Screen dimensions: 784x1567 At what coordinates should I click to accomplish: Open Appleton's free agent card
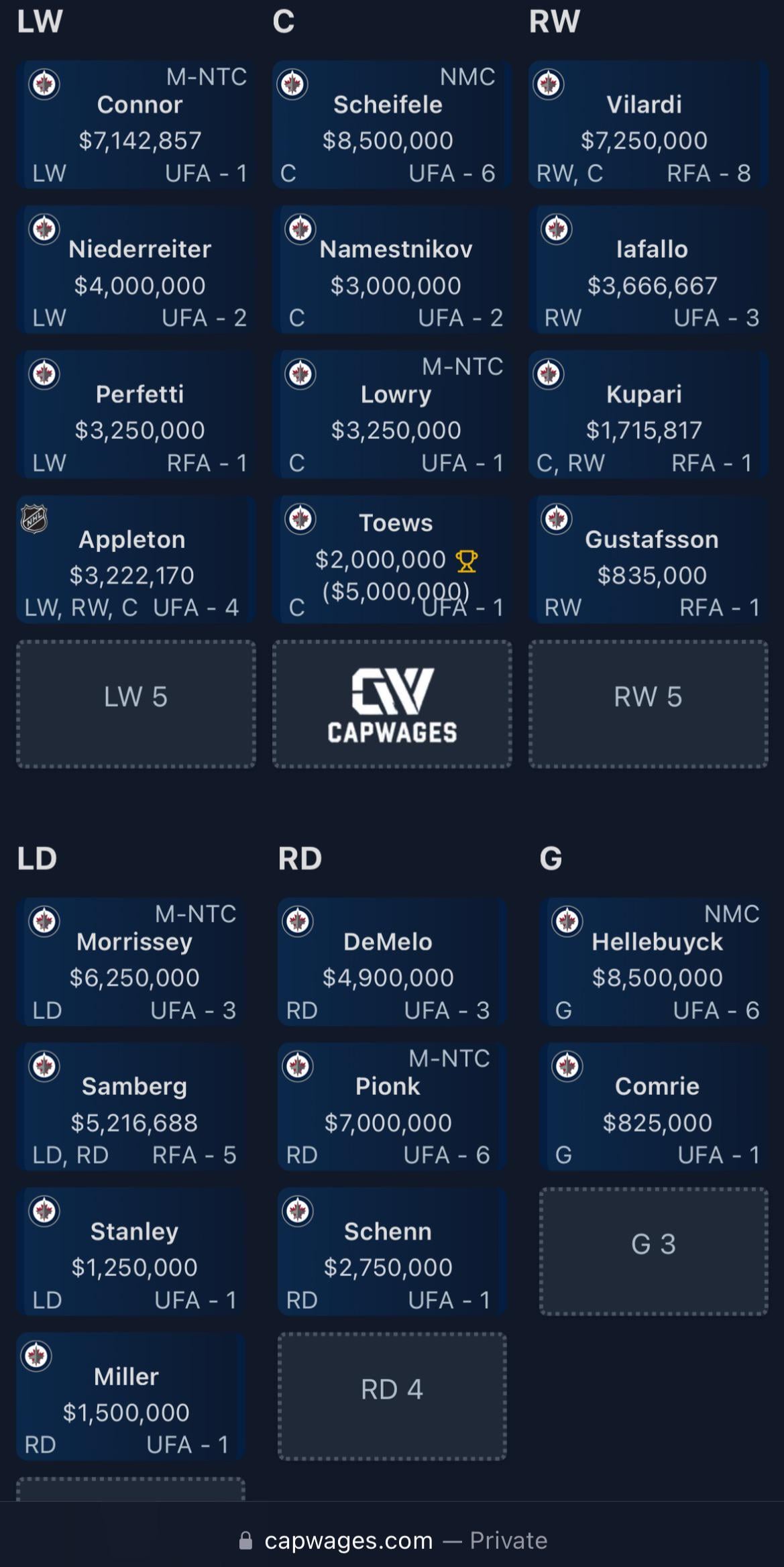pos(136,559)
